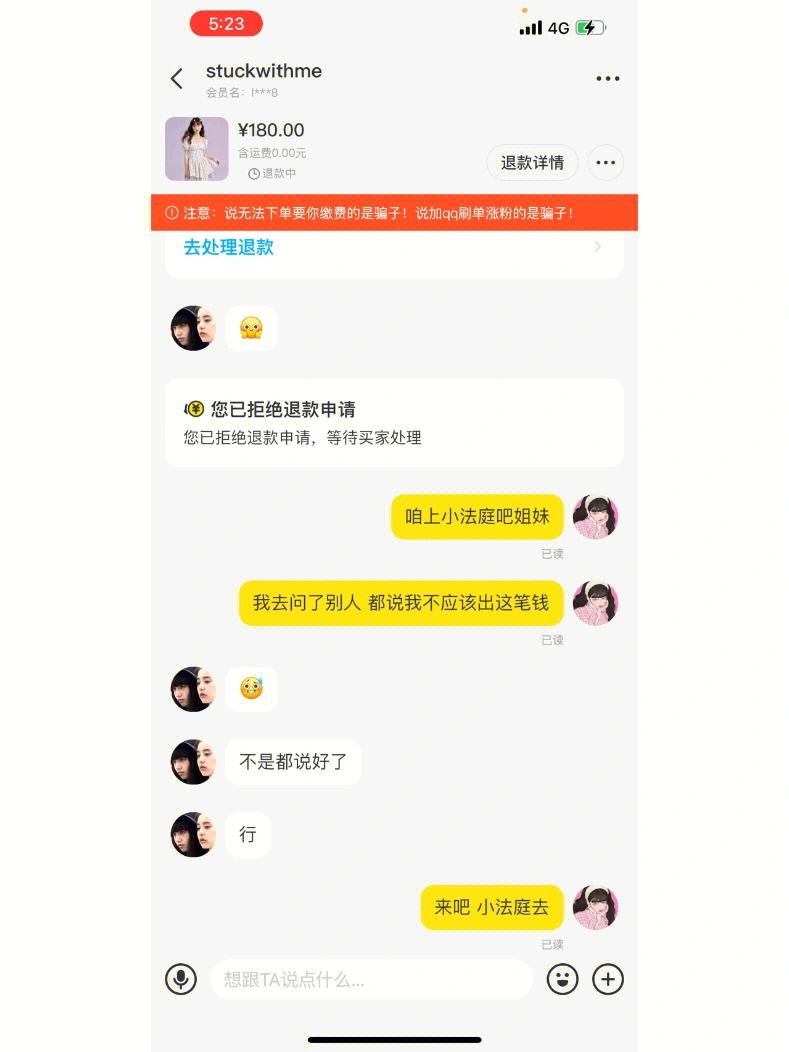Open the ¥180.00 dress product thumbnail
This screenshot has width=789, height=1052.
(x=197, y=149)
